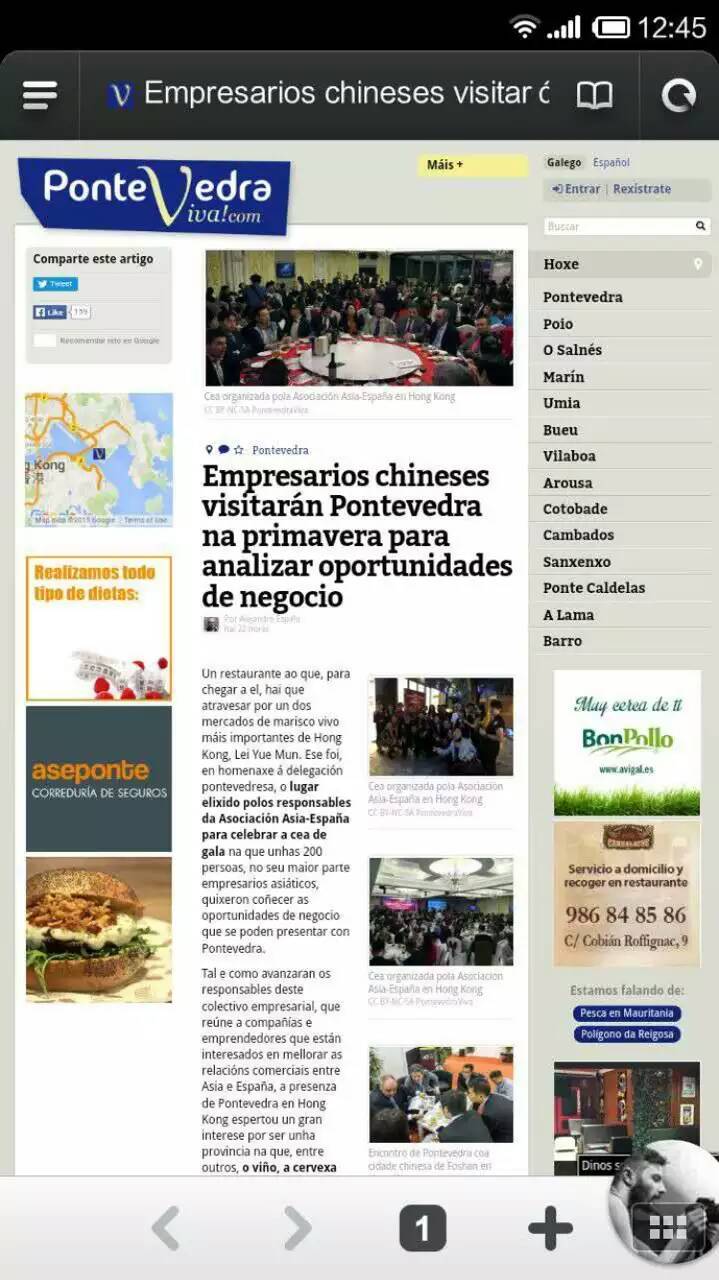The width and height of the screenshot is (719, 1280).
Task: Open the Pontevedra news section
Action: click(582, 297)
